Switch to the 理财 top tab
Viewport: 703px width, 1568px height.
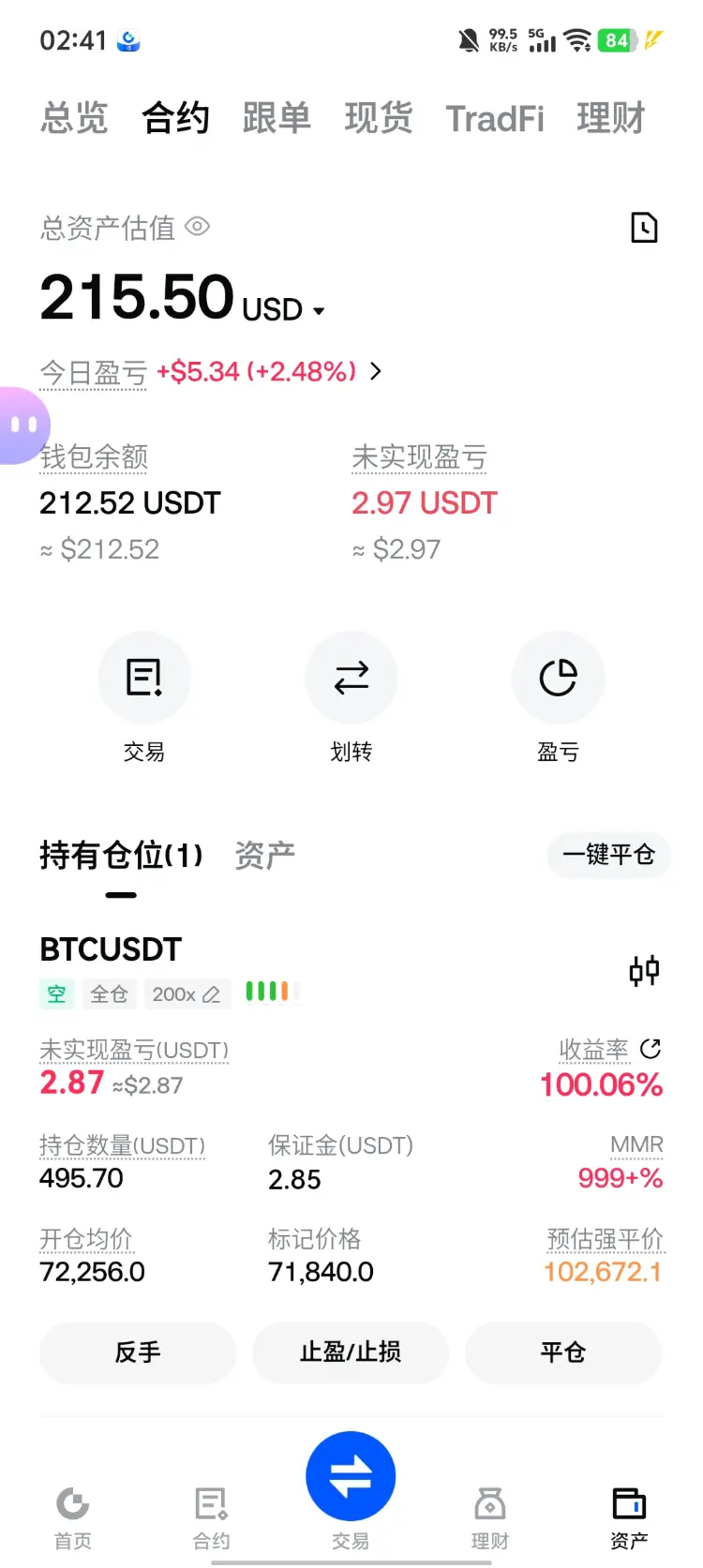click(610, 119)
